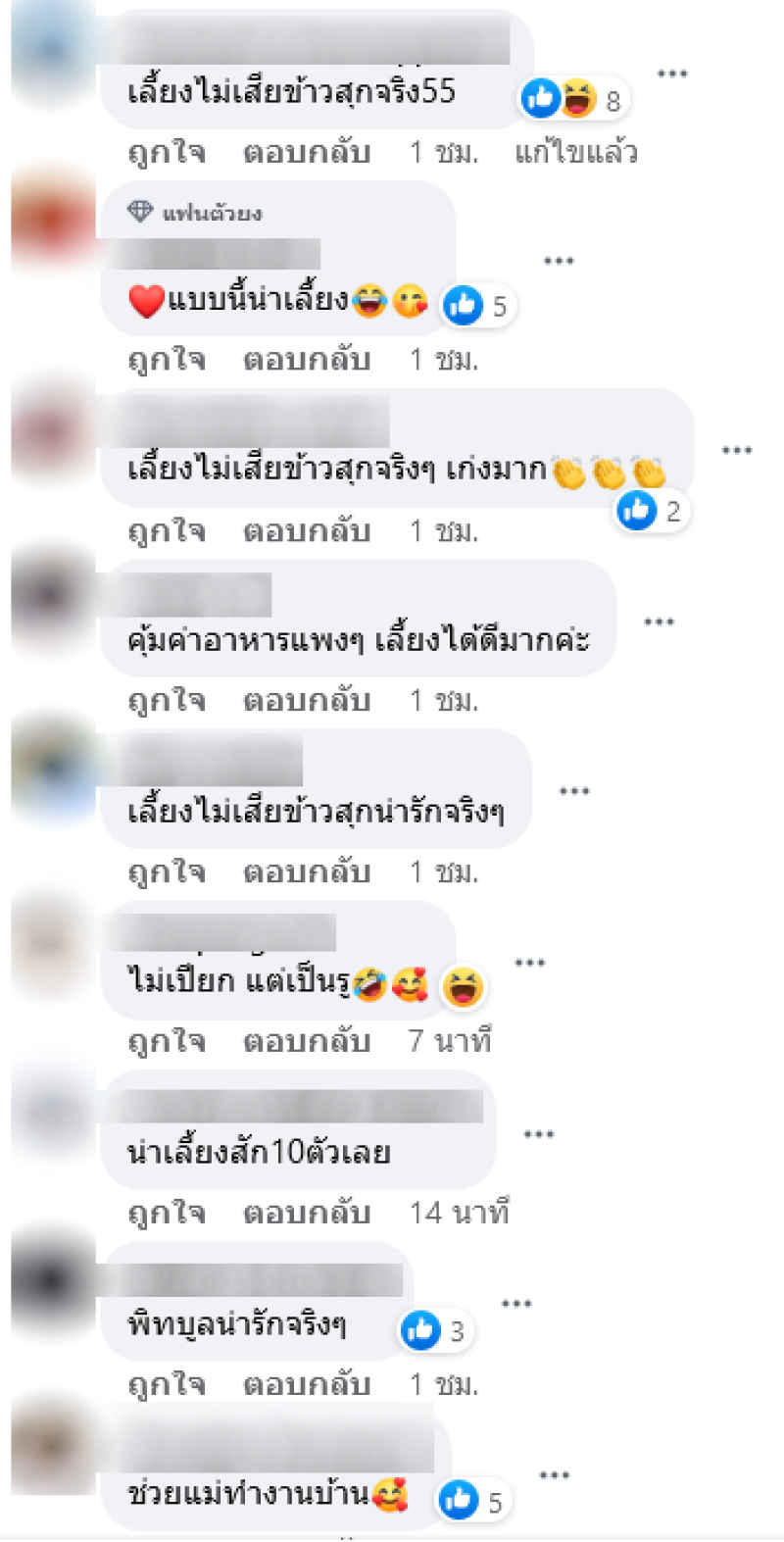Like the comment 'แบบนี้น่าเลี้ยง'

166,360
